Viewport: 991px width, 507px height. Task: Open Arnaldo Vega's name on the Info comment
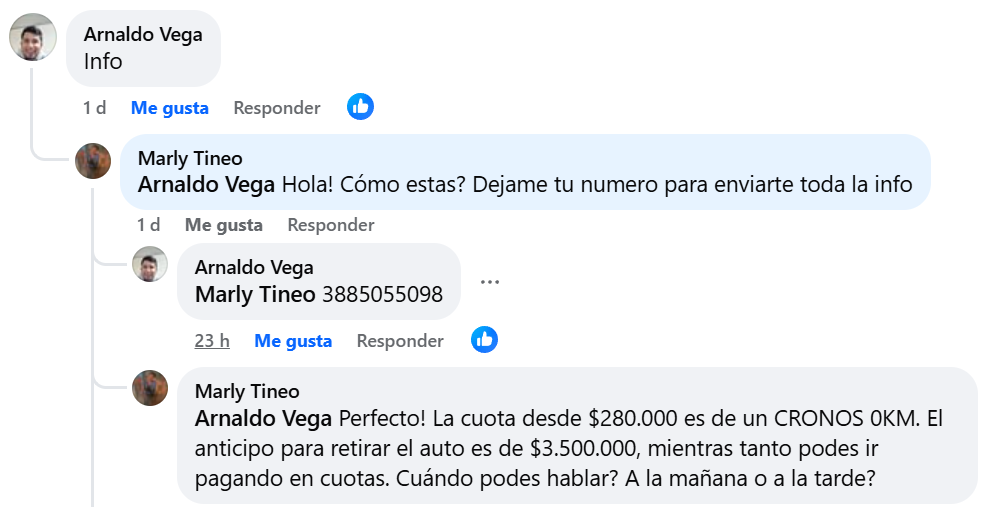click(143, 34)
